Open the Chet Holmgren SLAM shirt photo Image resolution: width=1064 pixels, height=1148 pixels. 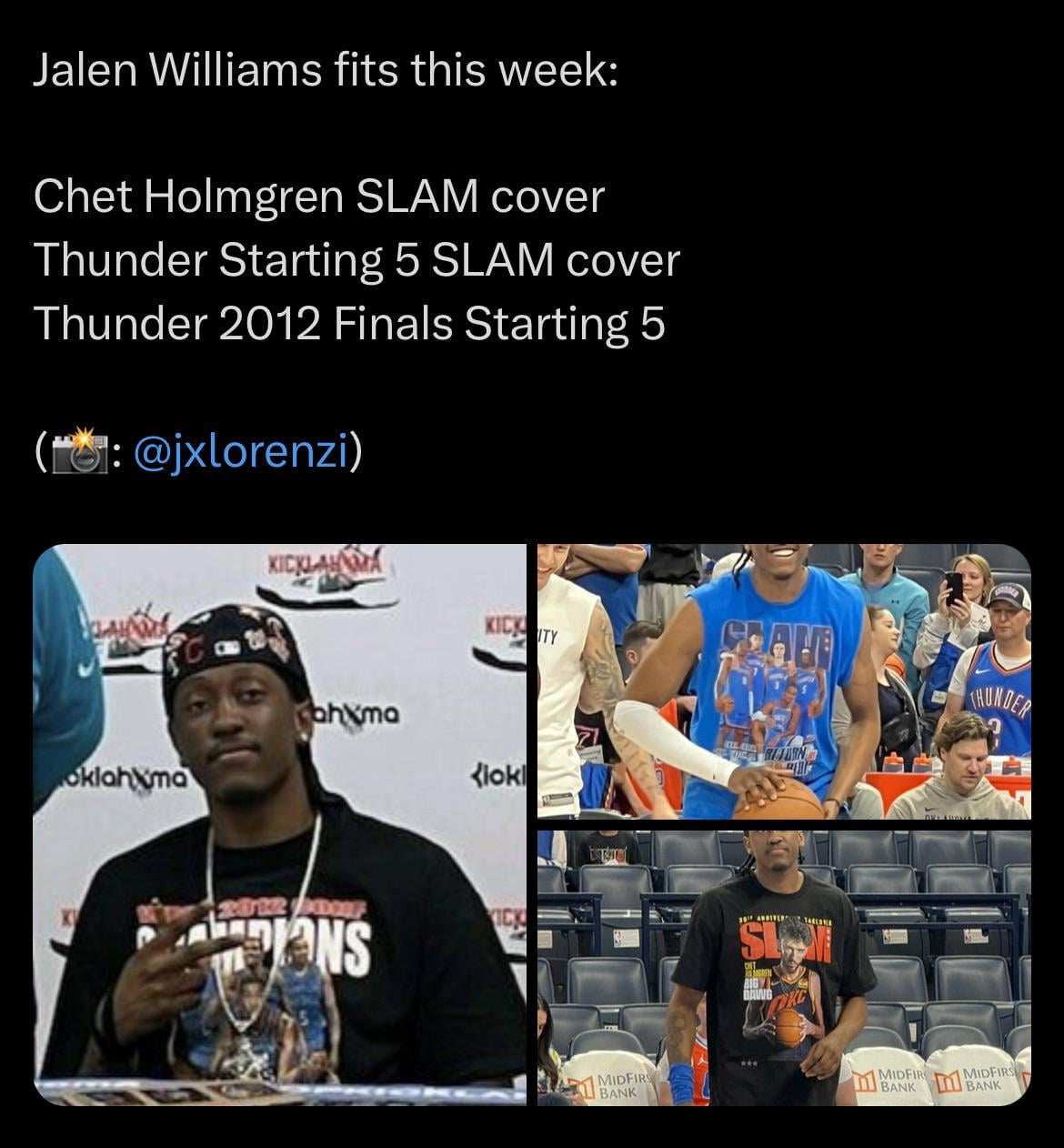pos(784,967)
